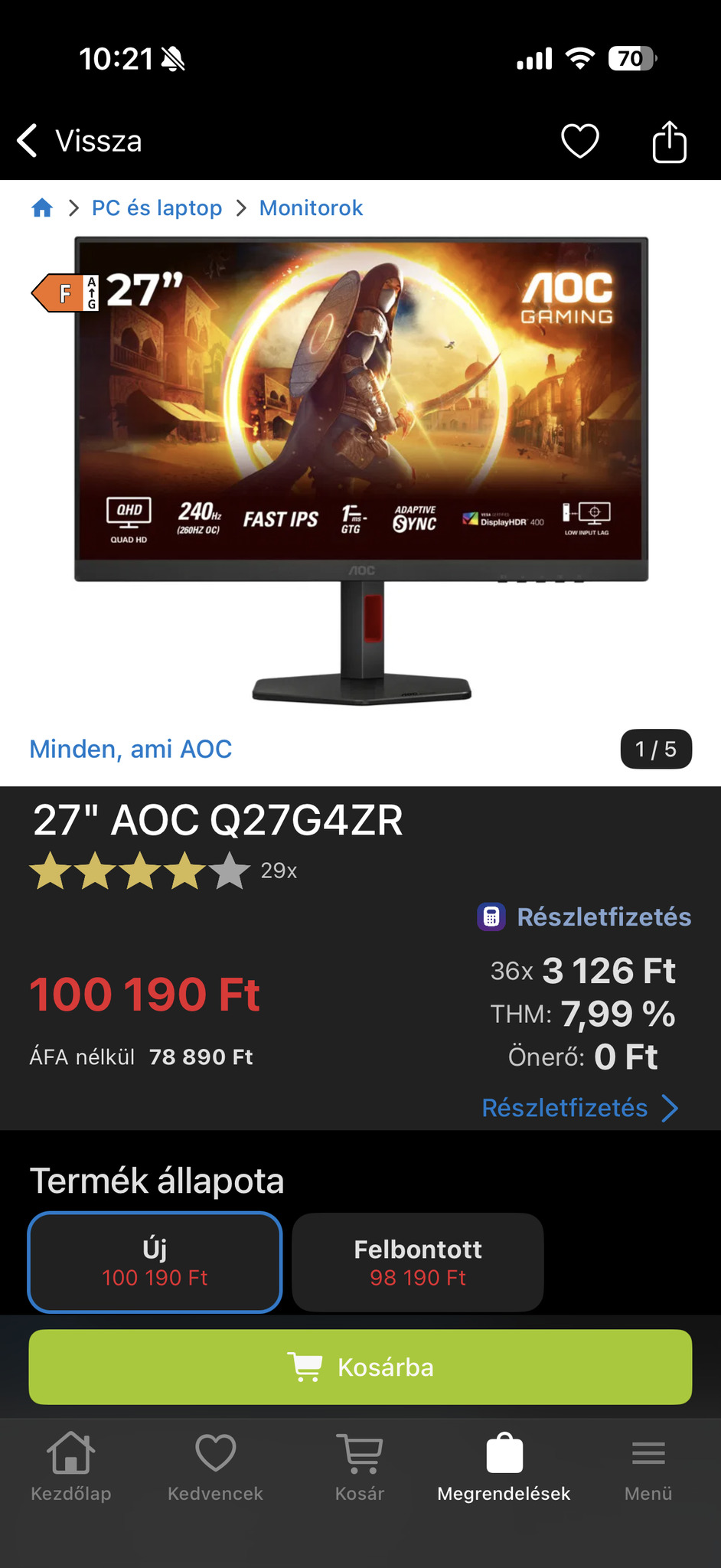This screenshot has width=721, height=1568.
Task: Switch to the Megrendelések tab
Action: coord(504,1466)
